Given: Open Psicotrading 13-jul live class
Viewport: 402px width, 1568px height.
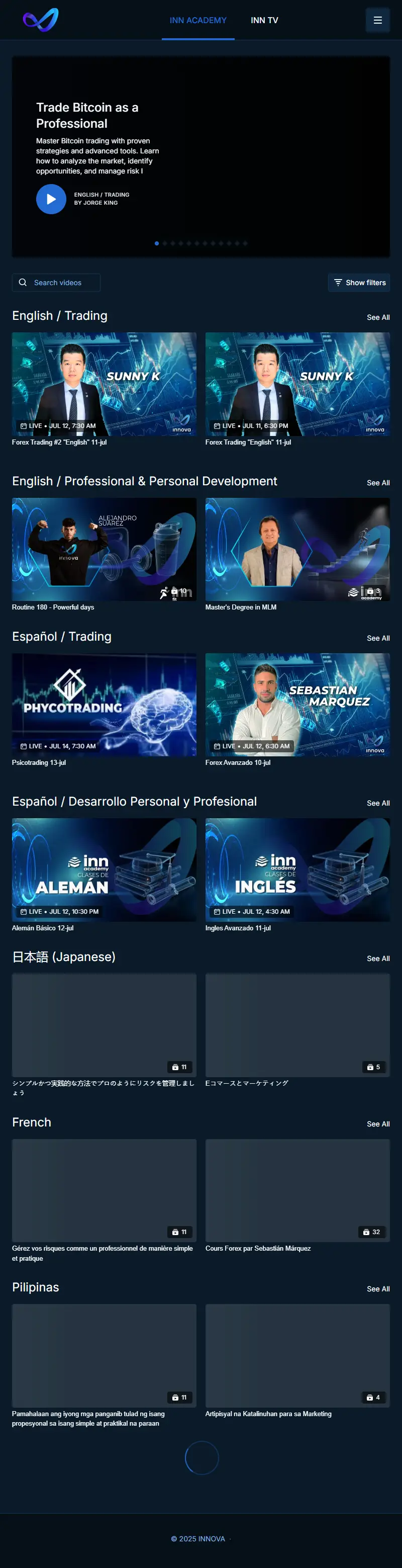Looking at the screenshot, I should [104, 704].
